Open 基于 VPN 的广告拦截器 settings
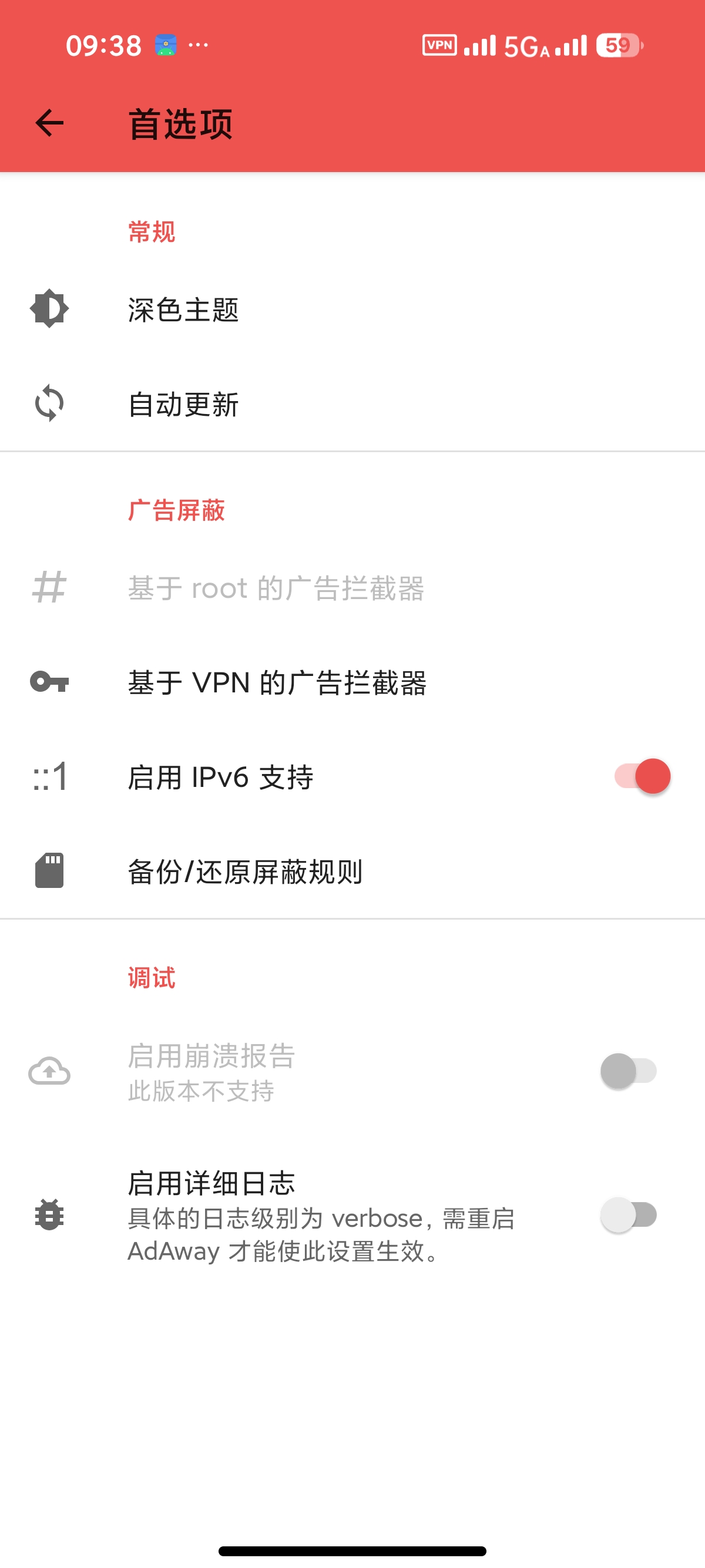Viewport: 705px width, 1568px height. 278,683
